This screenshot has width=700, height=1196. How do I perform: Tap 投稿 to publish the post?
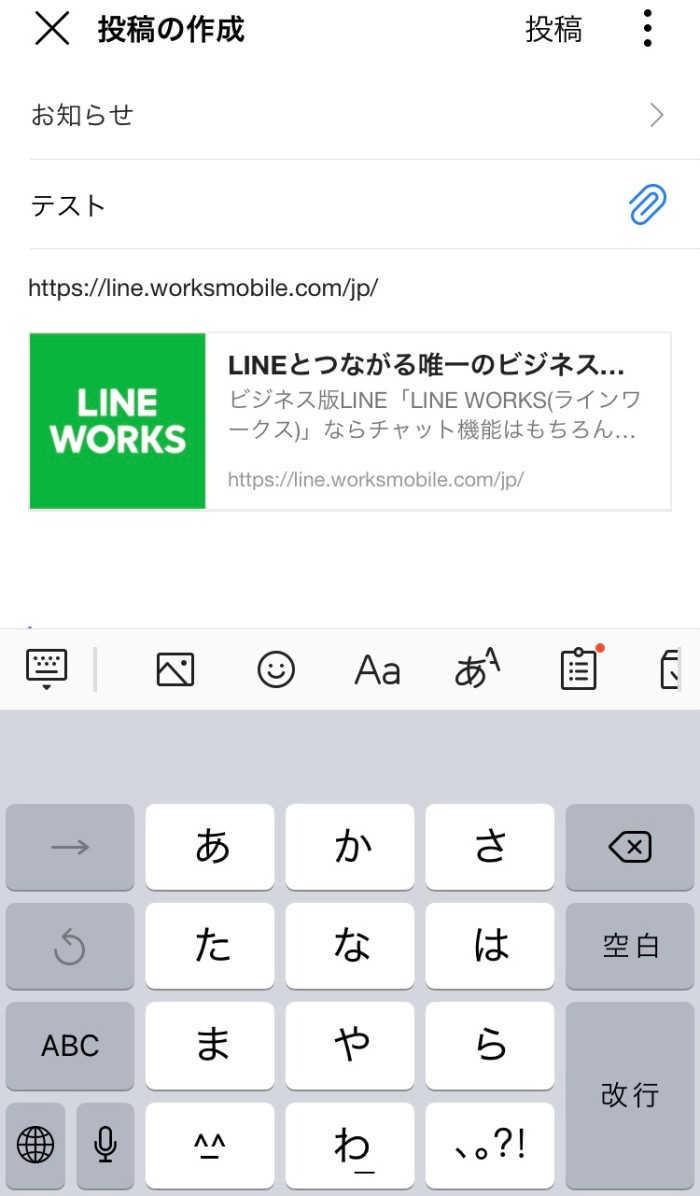pyautogui.click(x=553, y=30)
